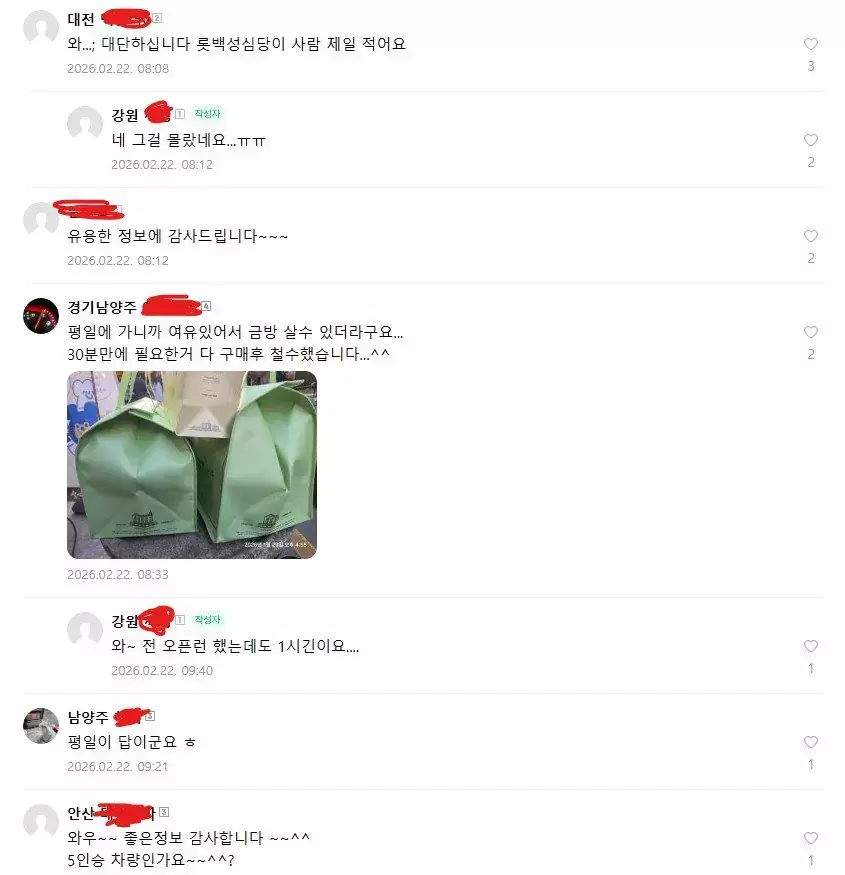This screenshot has height=875, width=845.
Task: Toggle the heart on 대전's 롯백성심당 comment
Action: (810, 45)
